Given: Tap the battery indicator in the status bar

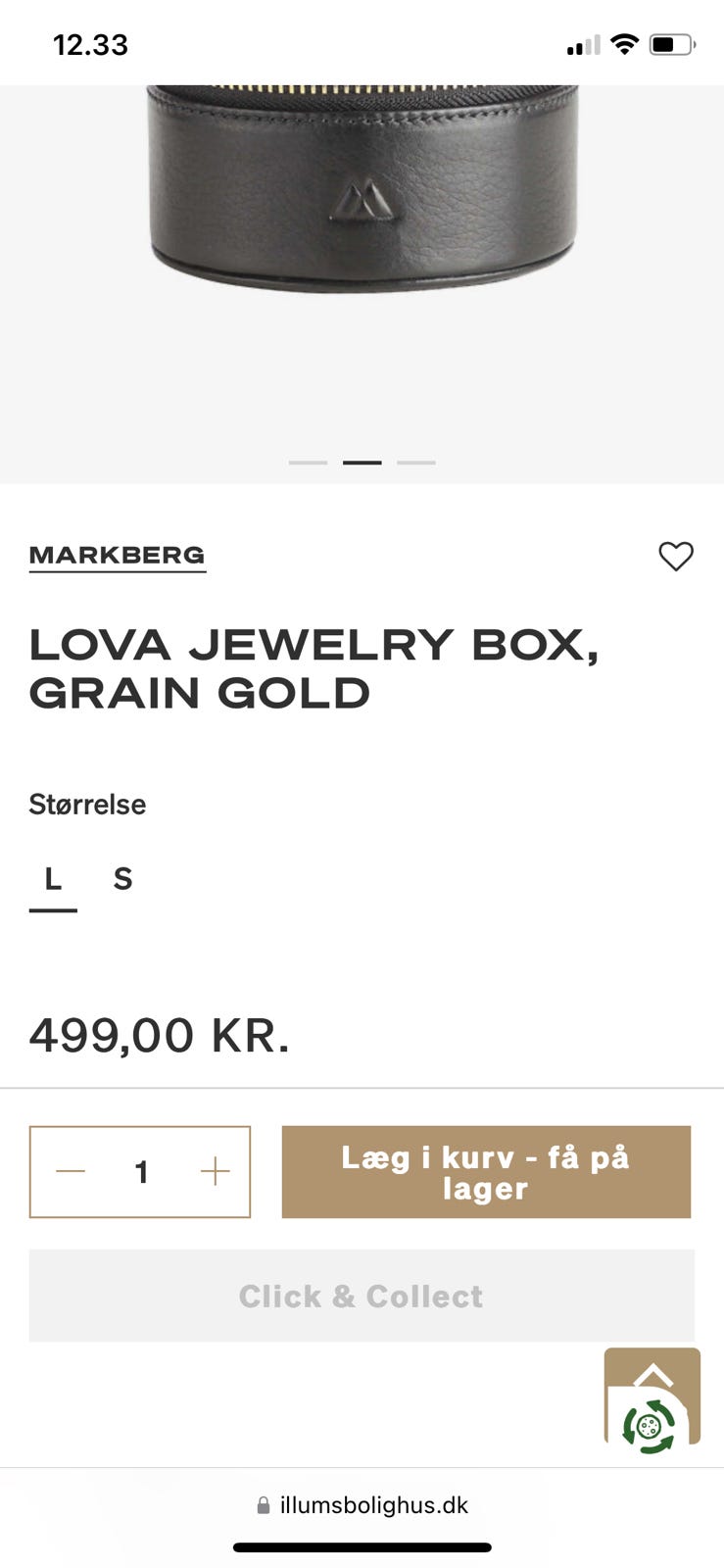Looking at the screenshot, I should [x=673, y=43].
